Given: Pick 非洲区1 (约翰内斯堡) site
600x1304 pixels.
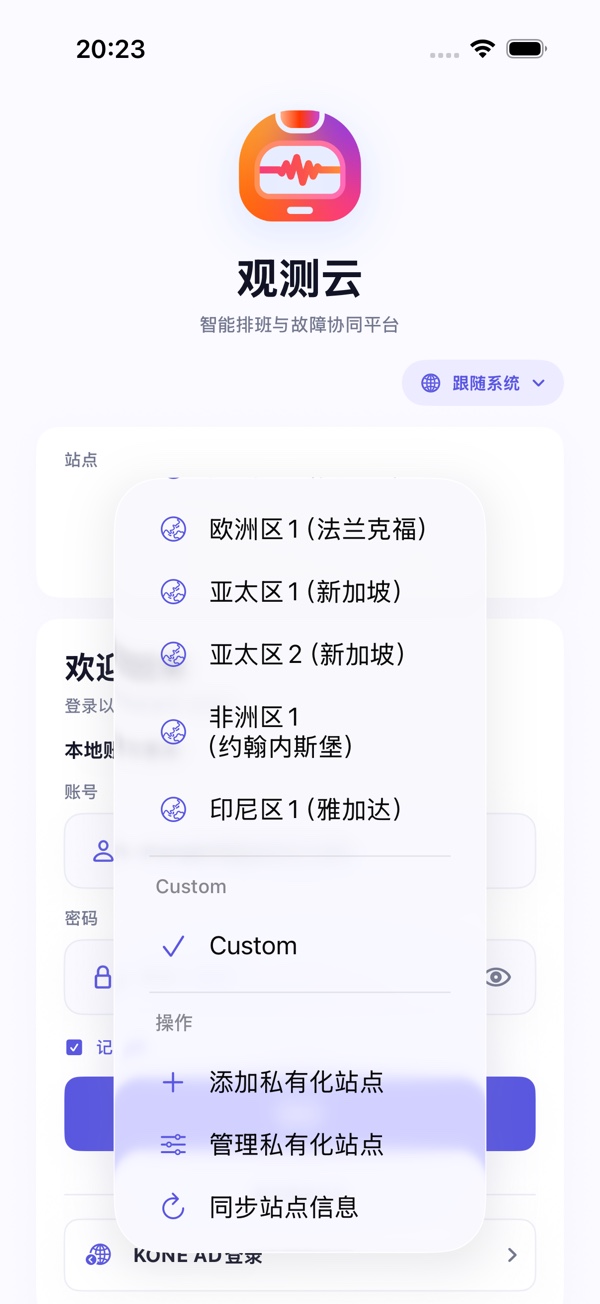Looking at the screenshot, I should pos(300,732).
